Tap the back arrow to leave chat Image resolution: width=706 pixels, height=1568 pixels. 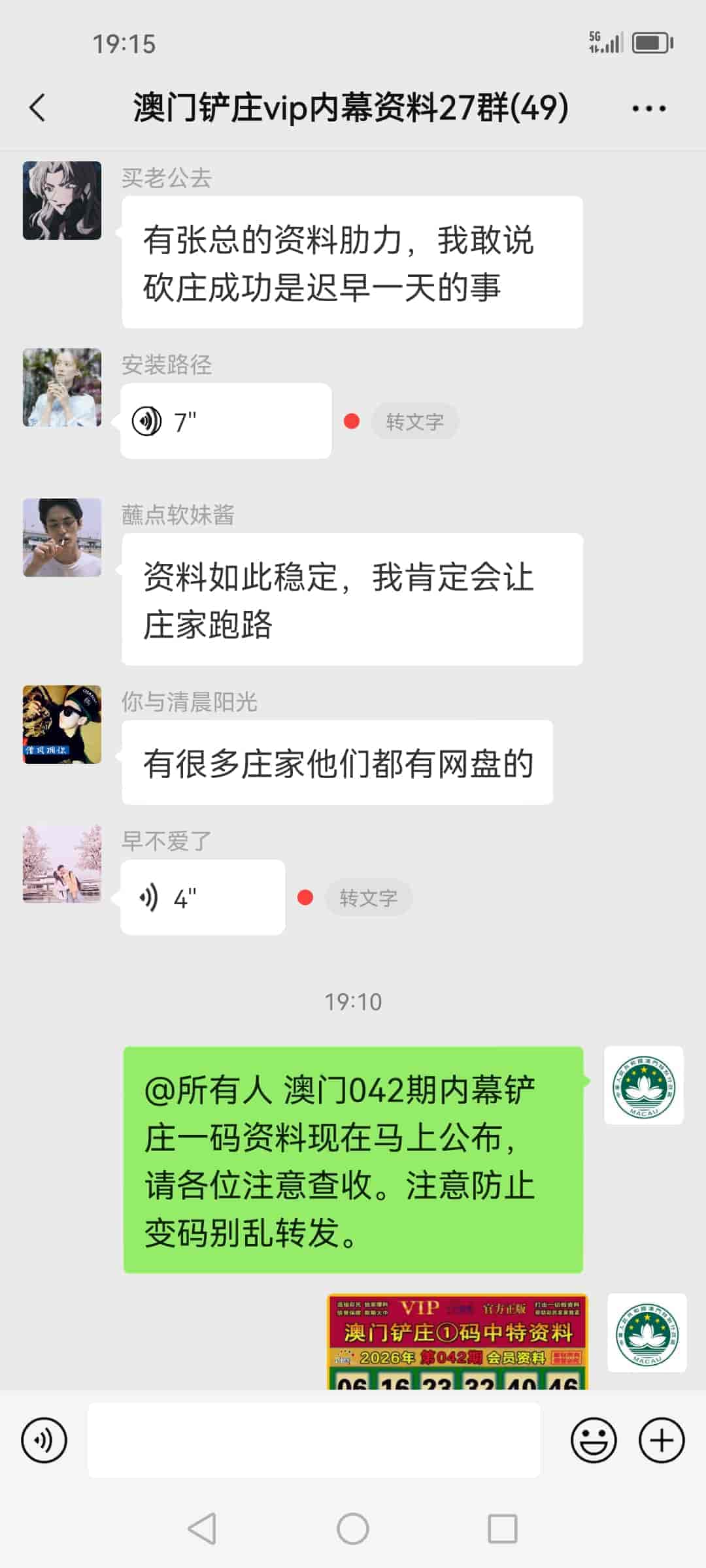(37, 108)
